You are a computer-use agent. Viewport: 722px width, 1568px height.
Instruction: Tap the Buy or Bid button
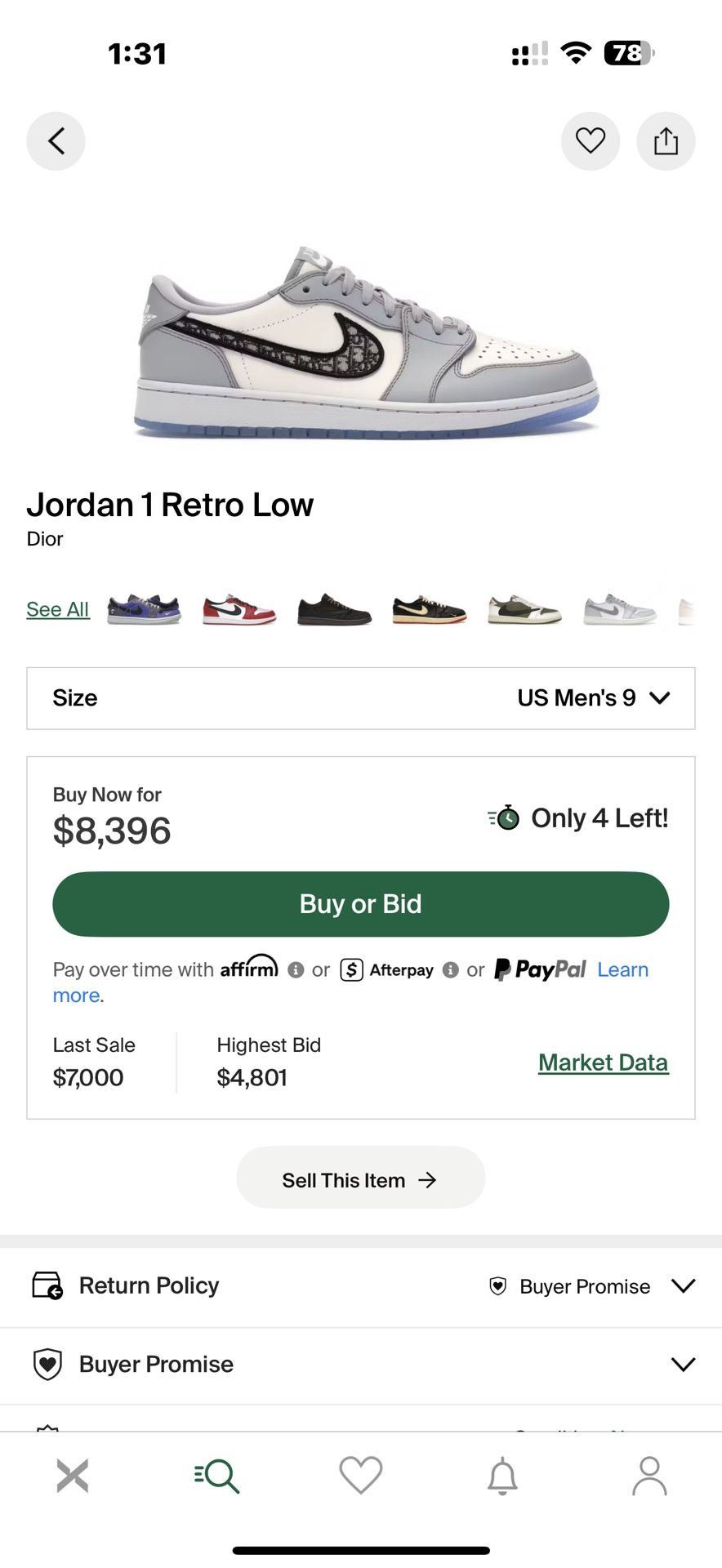(x=360, y=904)
